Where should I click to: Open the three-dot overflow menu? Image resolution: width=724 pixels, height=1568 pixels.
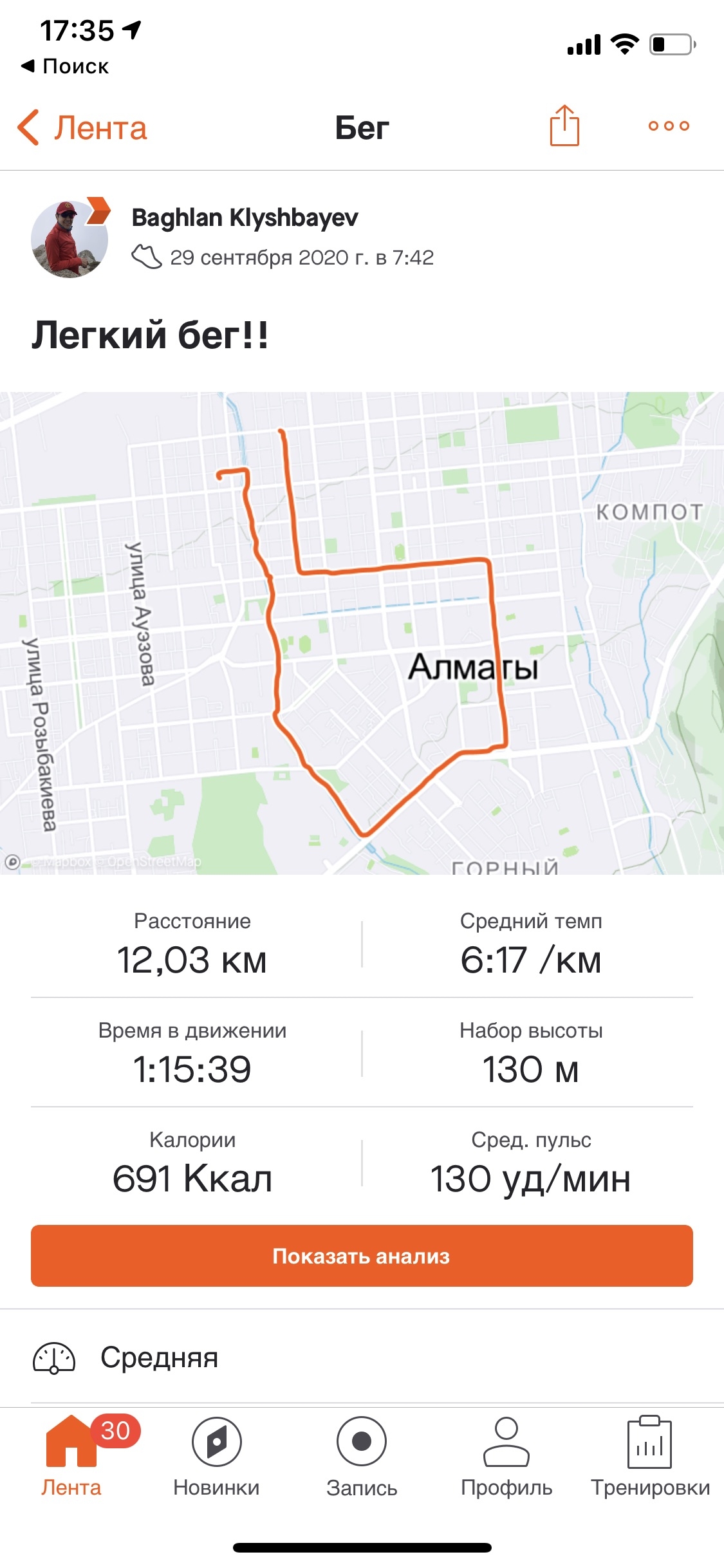(x=669, y=126)
